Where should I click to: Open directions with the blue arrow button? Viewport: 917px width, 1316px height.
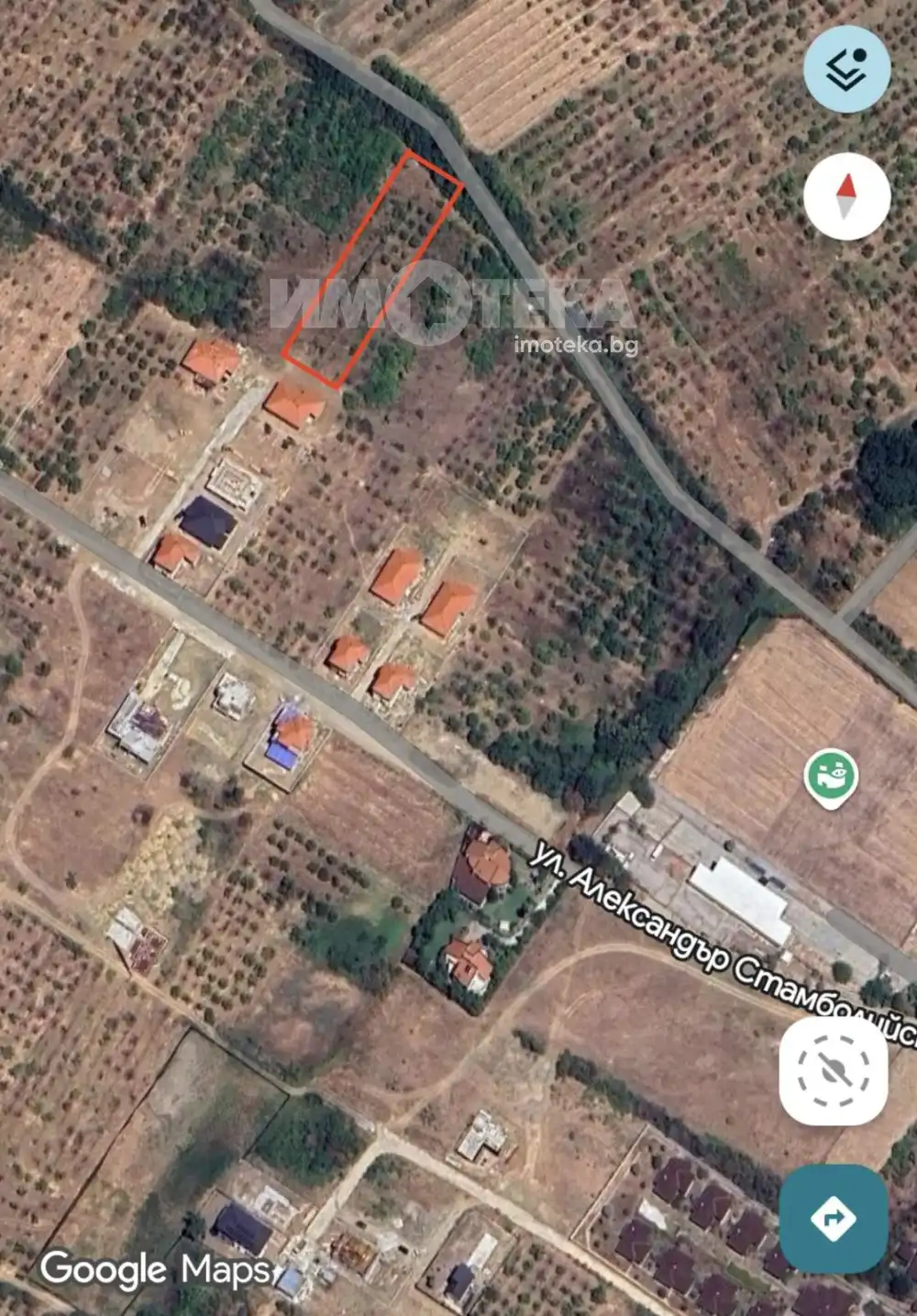click(x=833, y=1219)
